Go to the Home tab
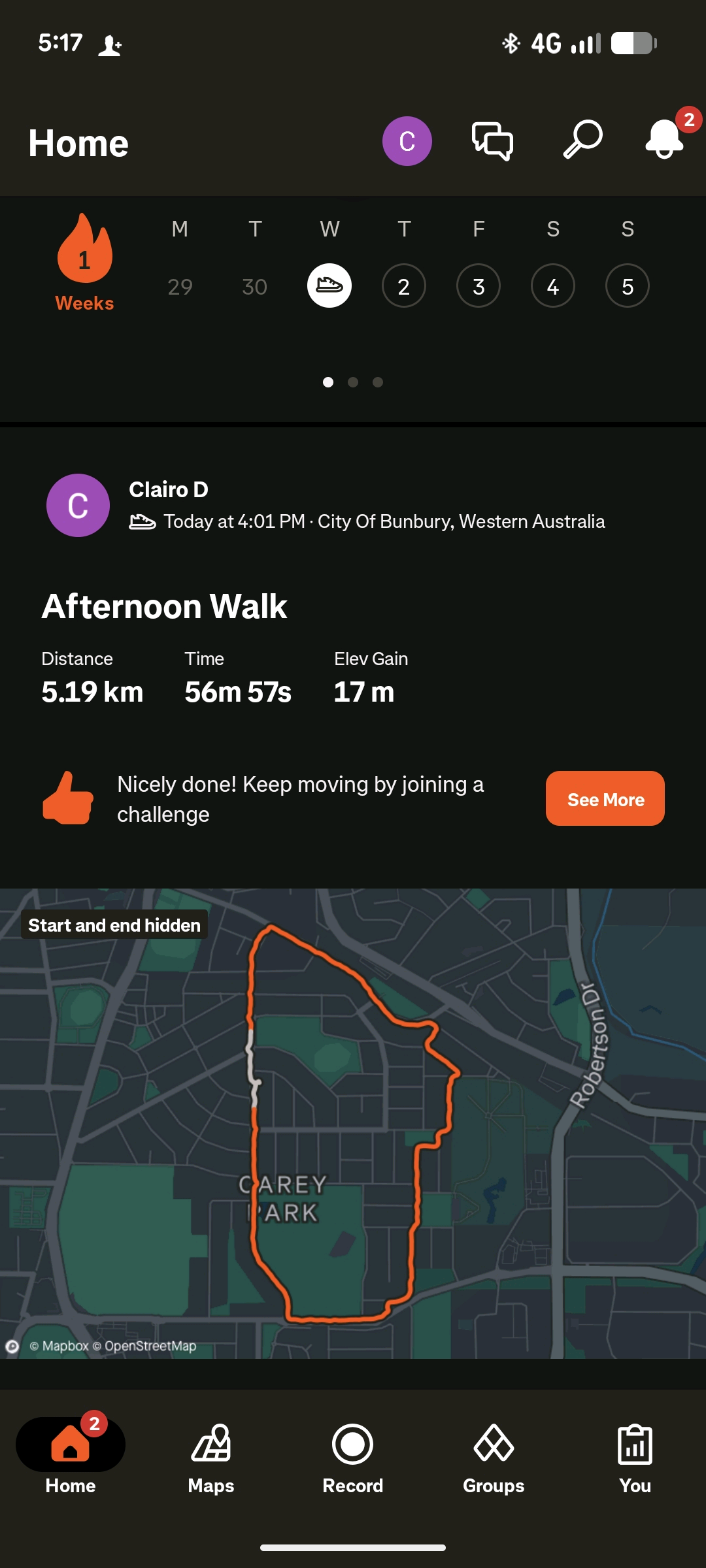This screenshot has height=1568, width=706. [71, 1458]
